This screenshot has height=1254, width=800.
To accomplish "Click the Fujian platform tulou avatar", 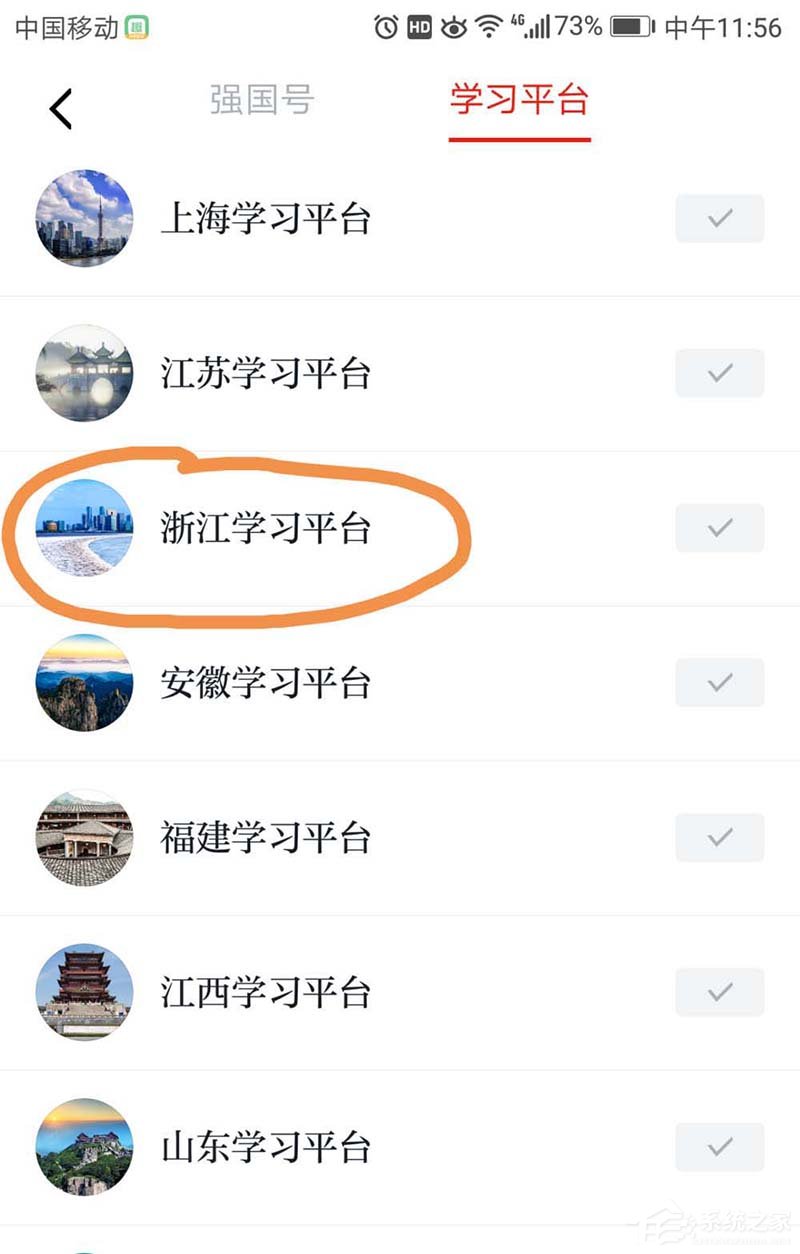I will pos(84,838).
